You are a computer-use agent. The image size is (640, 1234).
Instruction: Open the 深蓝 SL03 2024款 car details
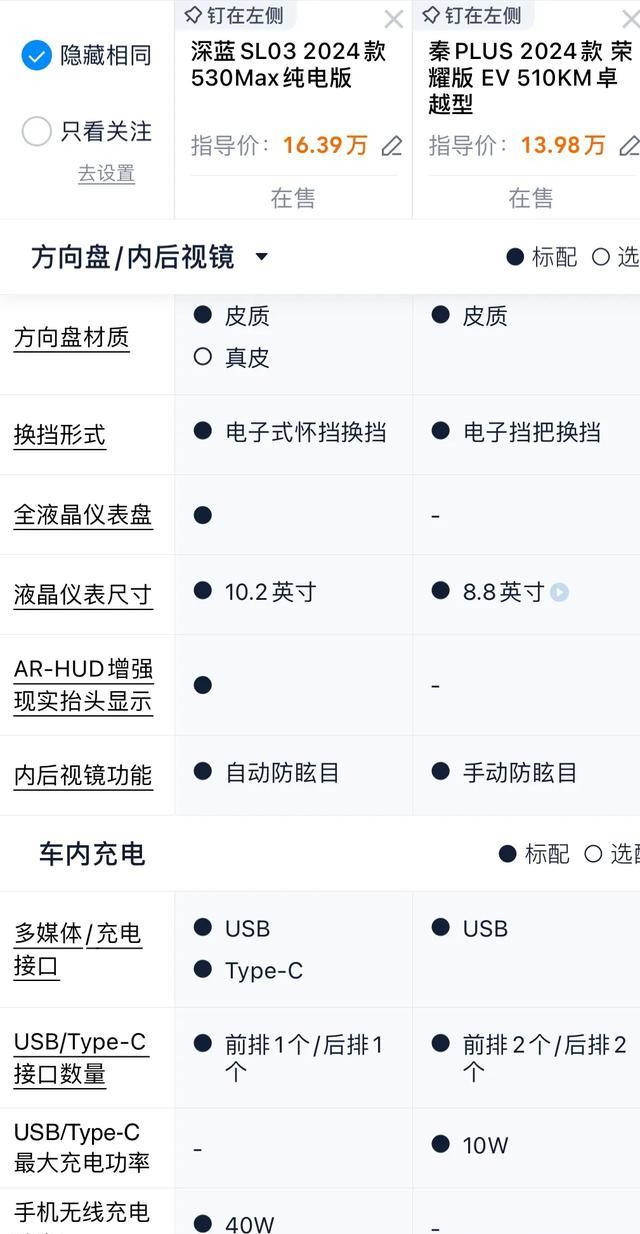tap(288, 65)
